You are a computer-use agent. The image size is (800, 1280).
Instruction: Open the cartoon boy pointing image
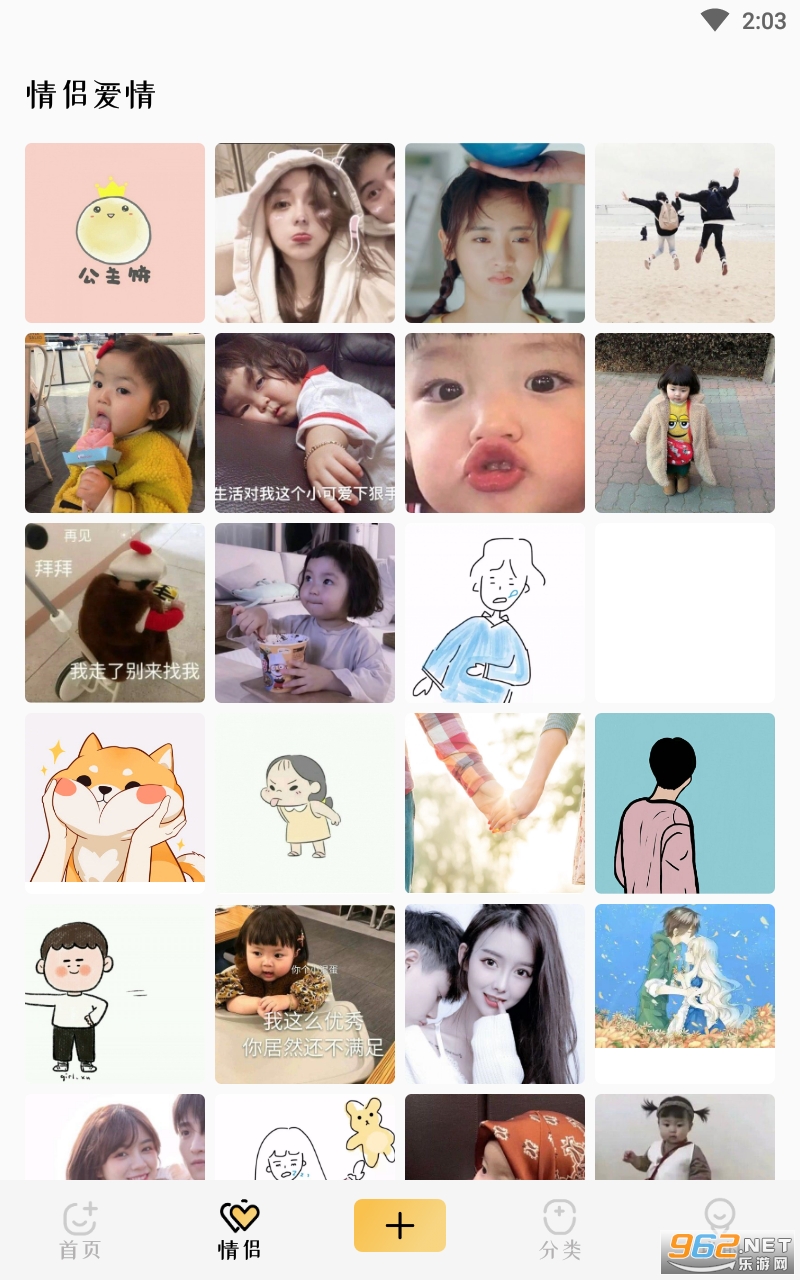point(115,994)
